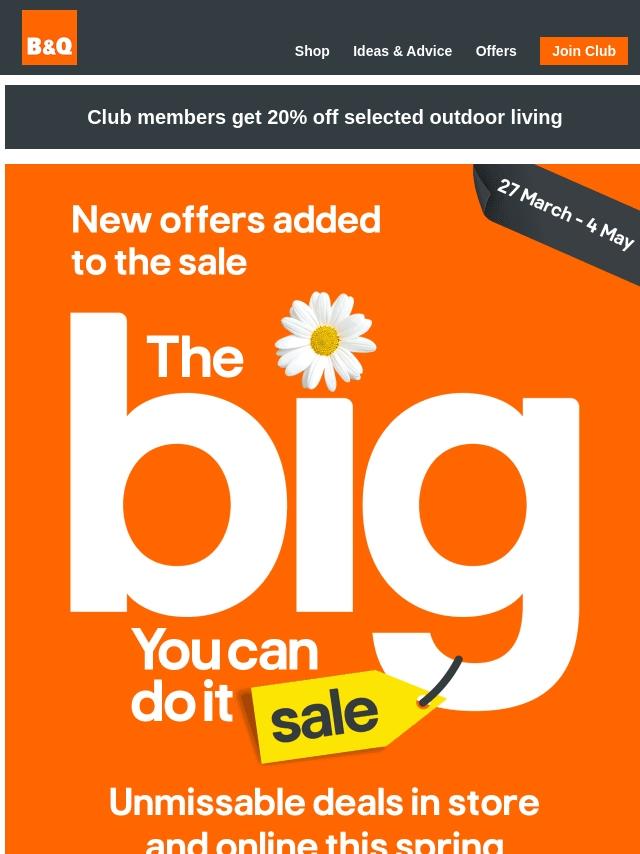Go to Ideas & Advice
This screenshot has width=640, height=854.
click(x=402, y=51)
